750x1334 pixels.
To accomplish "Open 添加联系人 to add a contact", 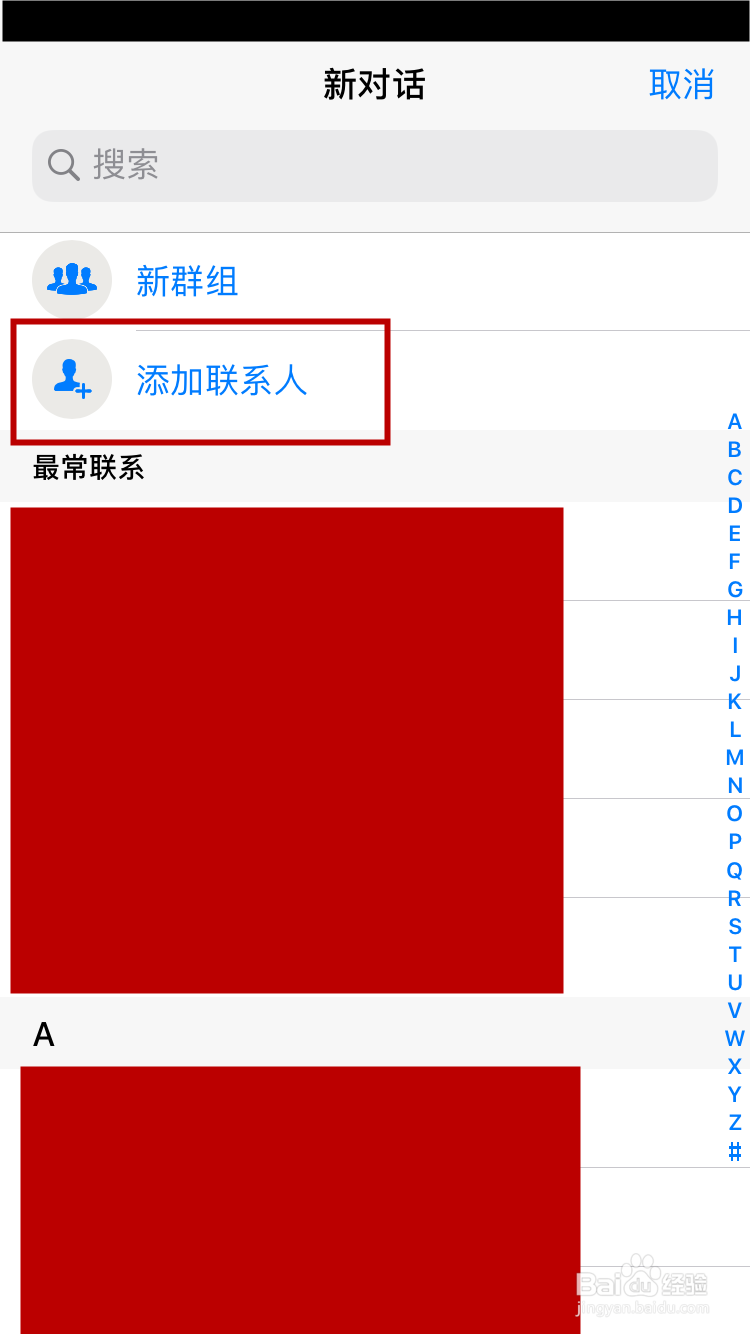I will coord(221,382).
